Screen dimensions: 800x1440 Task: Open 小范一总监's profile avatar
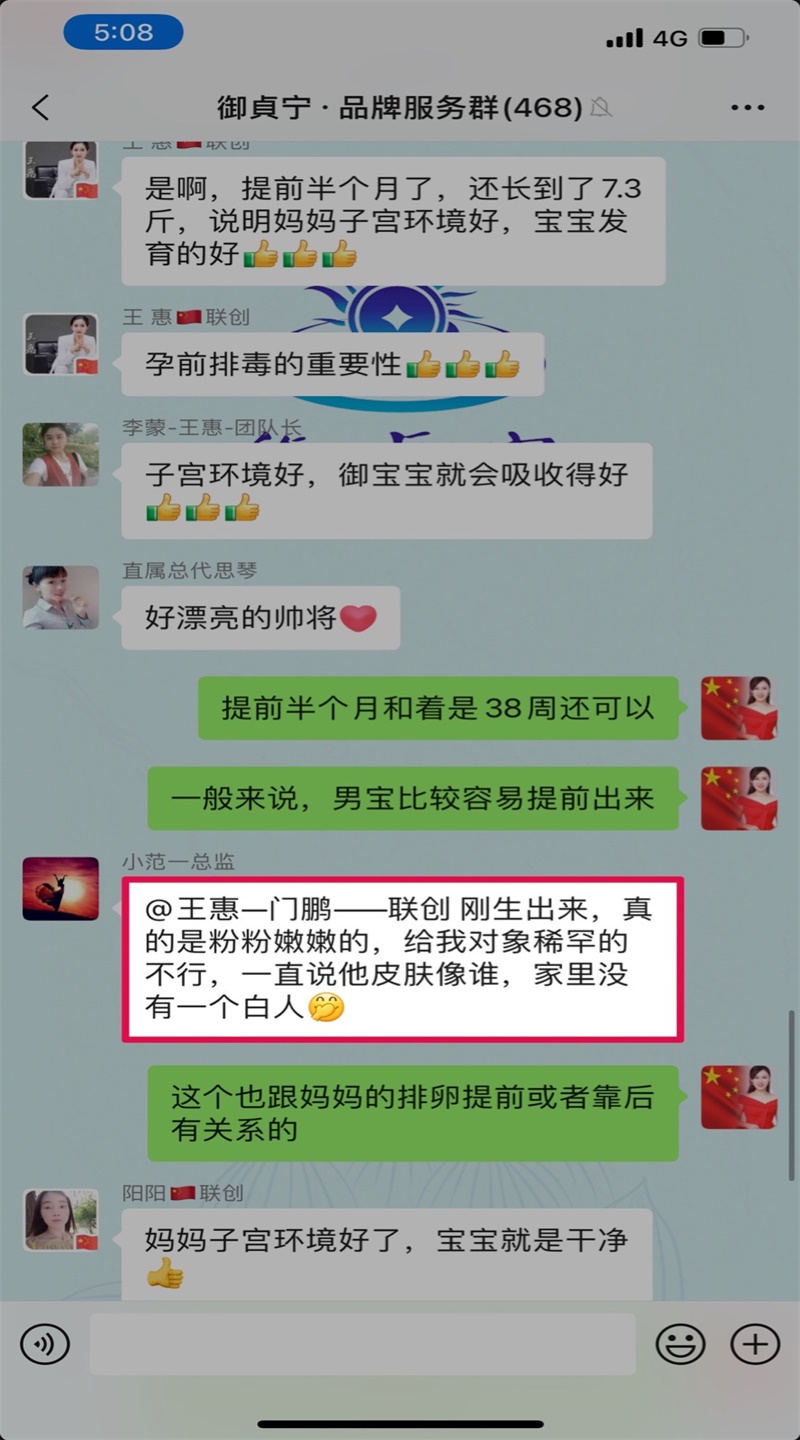click(61, 888)
